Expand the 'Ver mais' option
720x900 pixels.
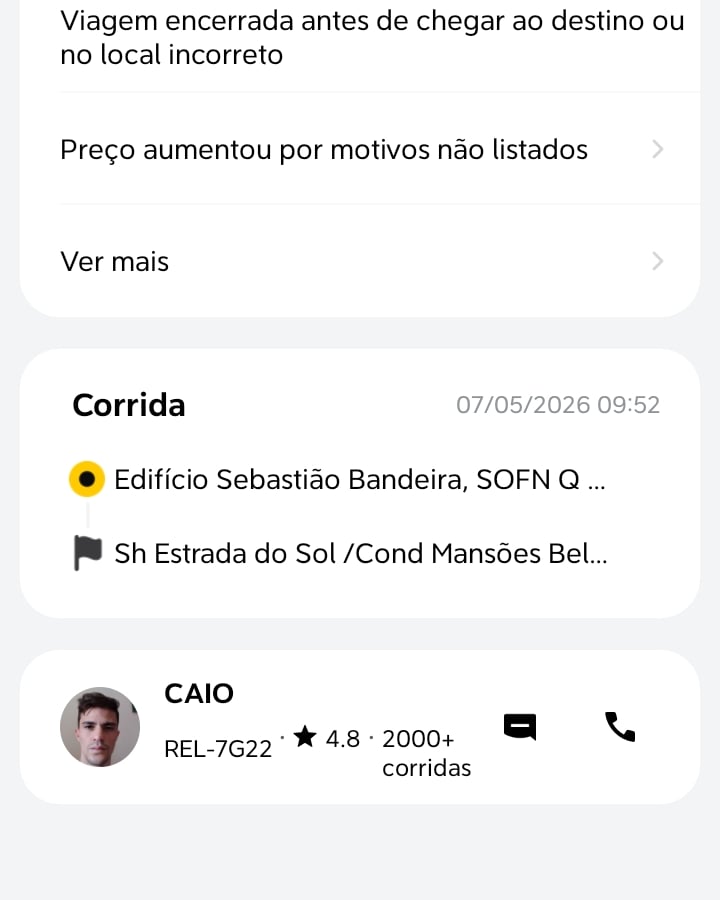click(360, 262)
